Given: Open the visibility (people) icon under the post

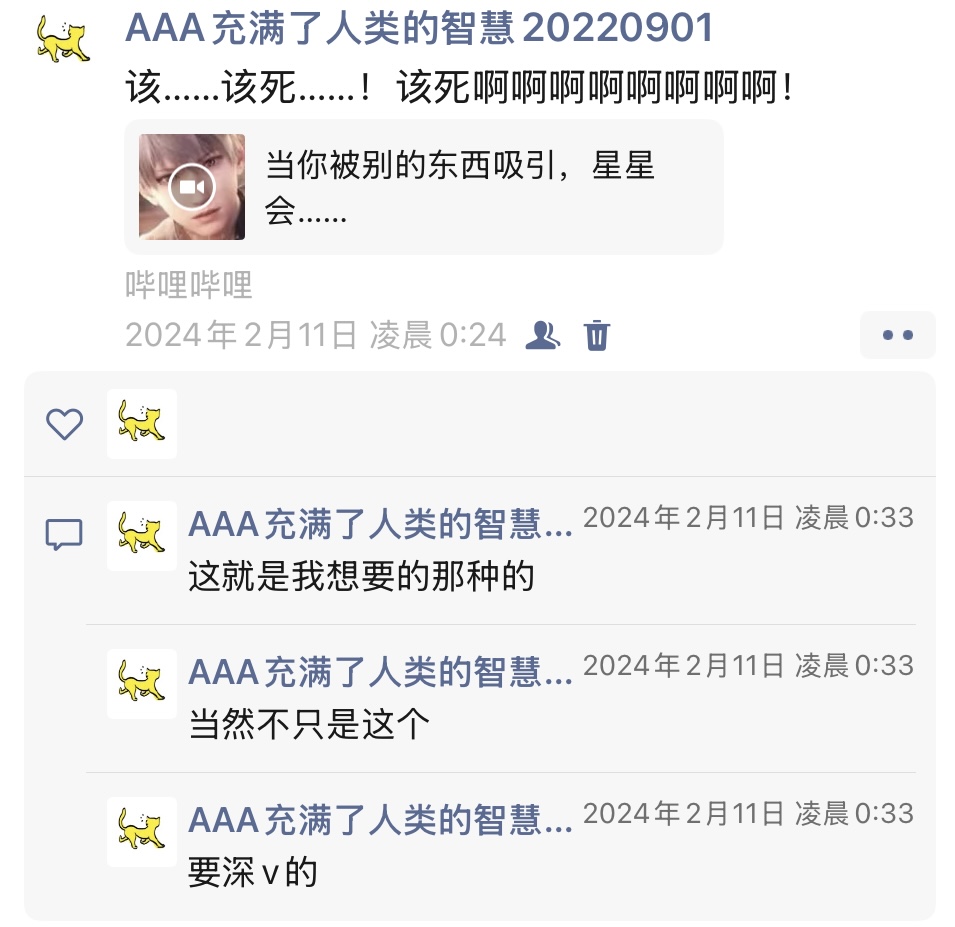Looking at the screenshot, I should click(543, 335).
